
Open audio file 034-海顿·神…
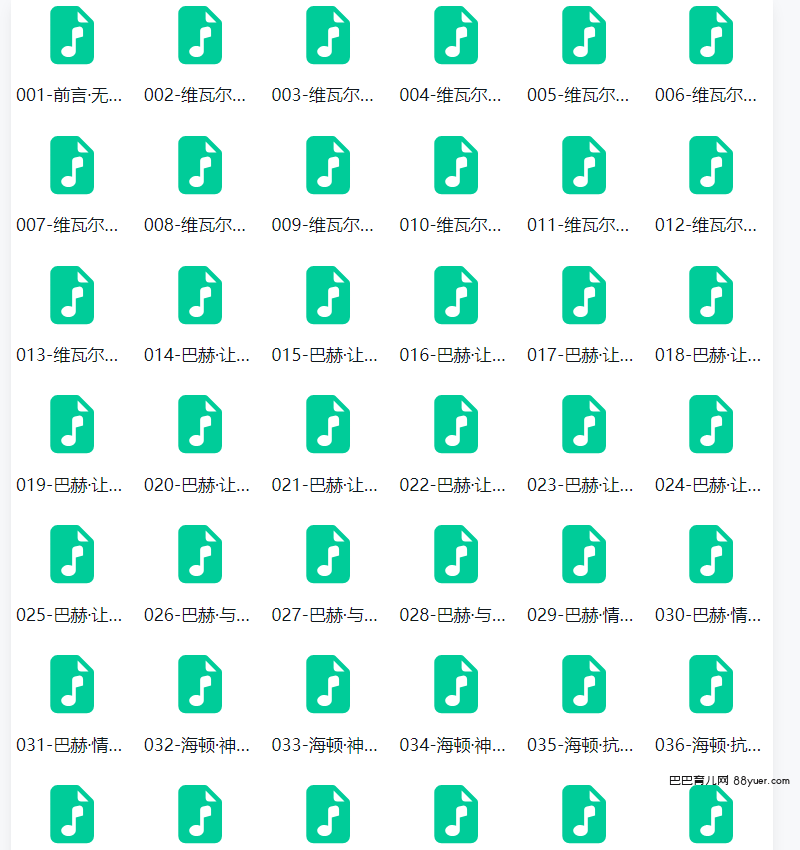click(x=456, y=684)
